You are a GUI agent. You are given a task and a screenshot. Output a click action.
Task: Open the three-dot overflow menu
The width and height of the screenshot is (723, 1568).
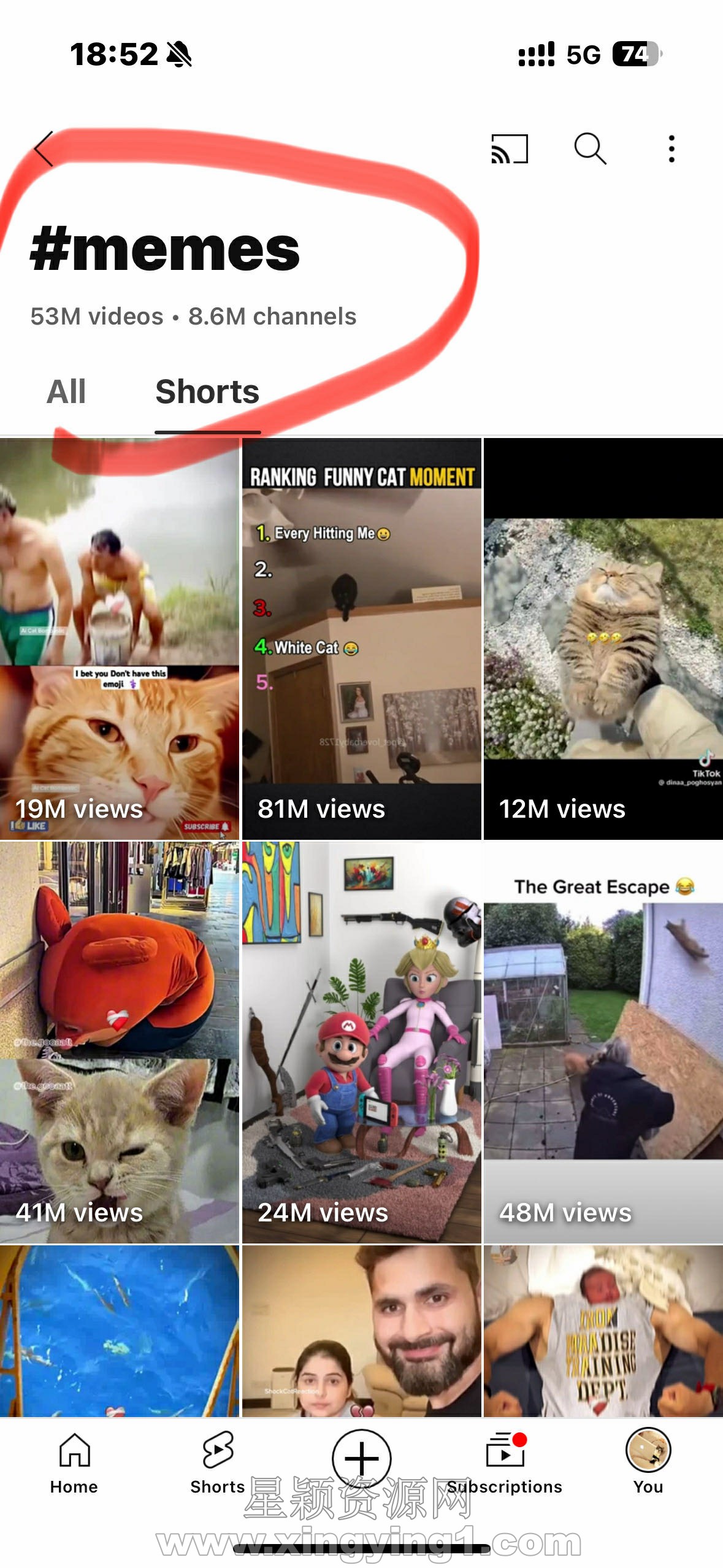coord(671,149)
